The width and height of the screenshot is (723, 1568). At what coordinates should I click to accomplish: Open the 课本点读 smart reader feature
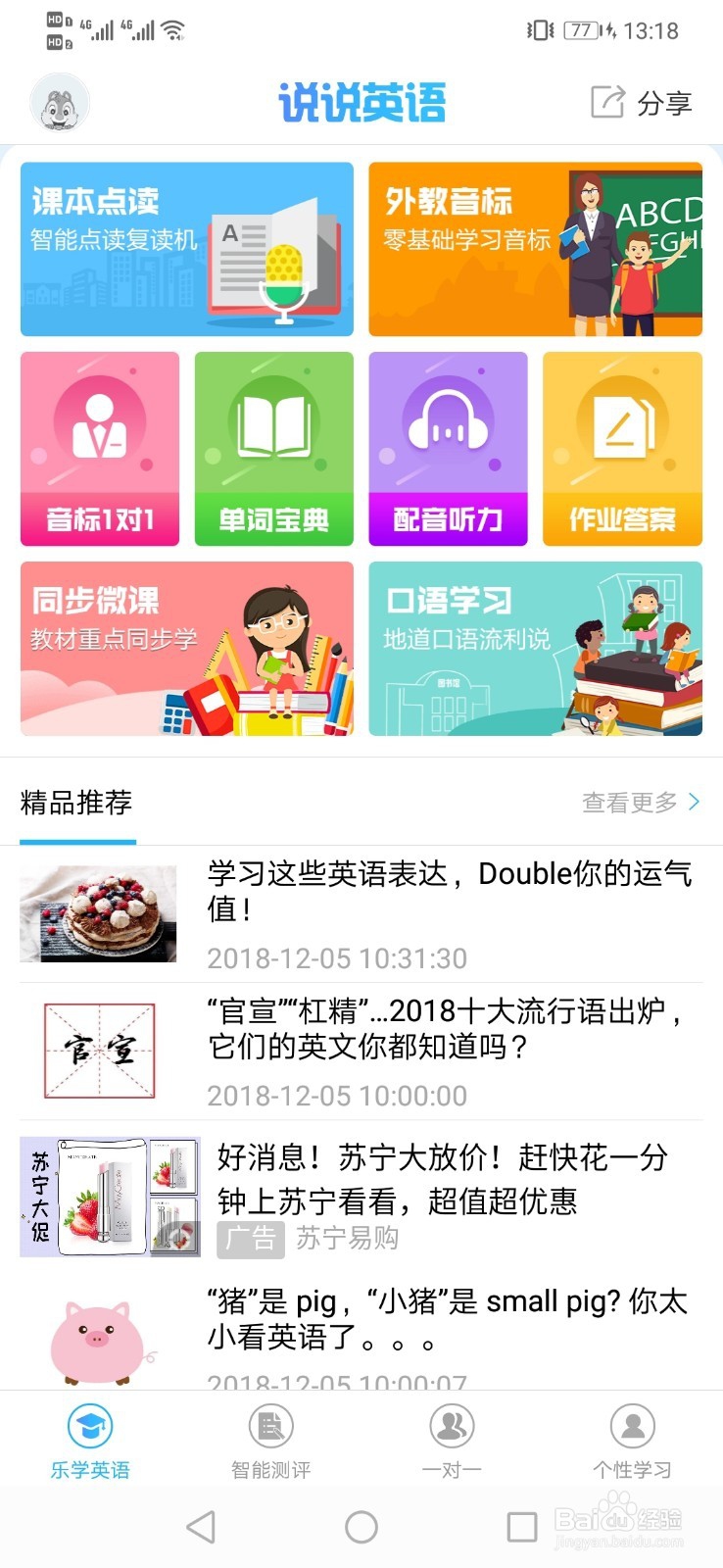point(186,248)
